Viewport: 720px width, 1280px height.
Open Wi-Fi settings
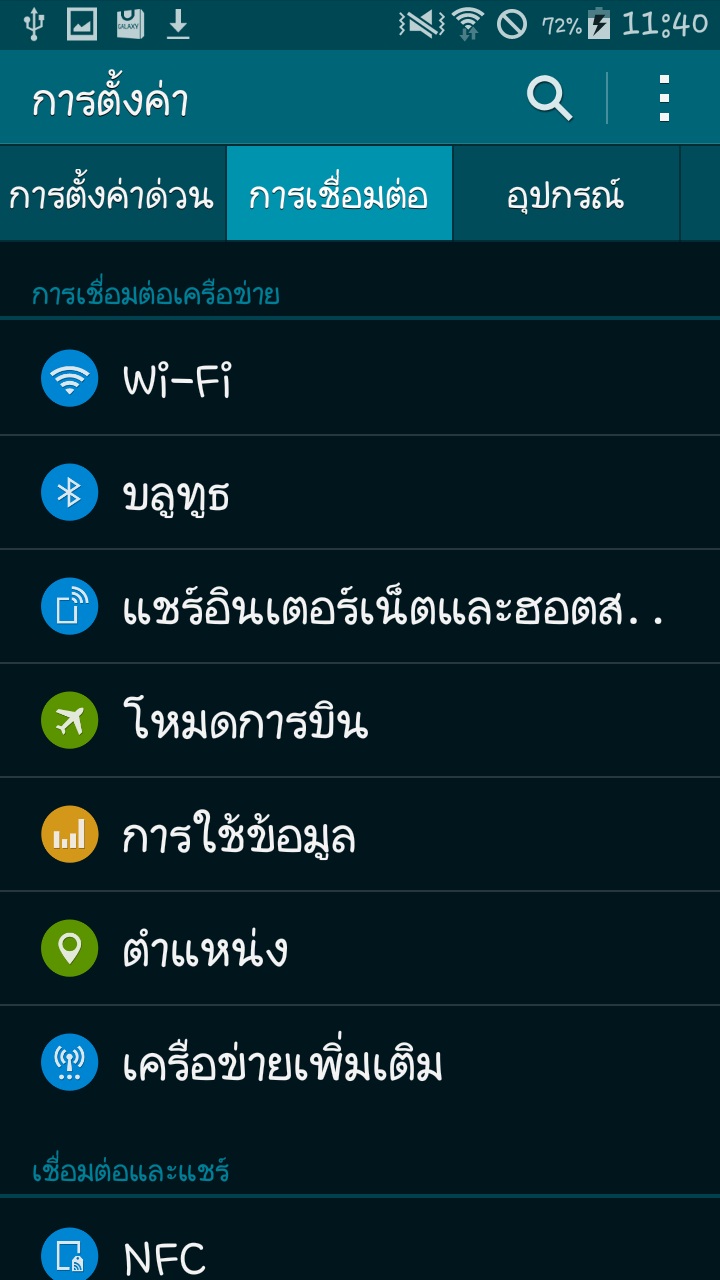(x=360, y=379)
